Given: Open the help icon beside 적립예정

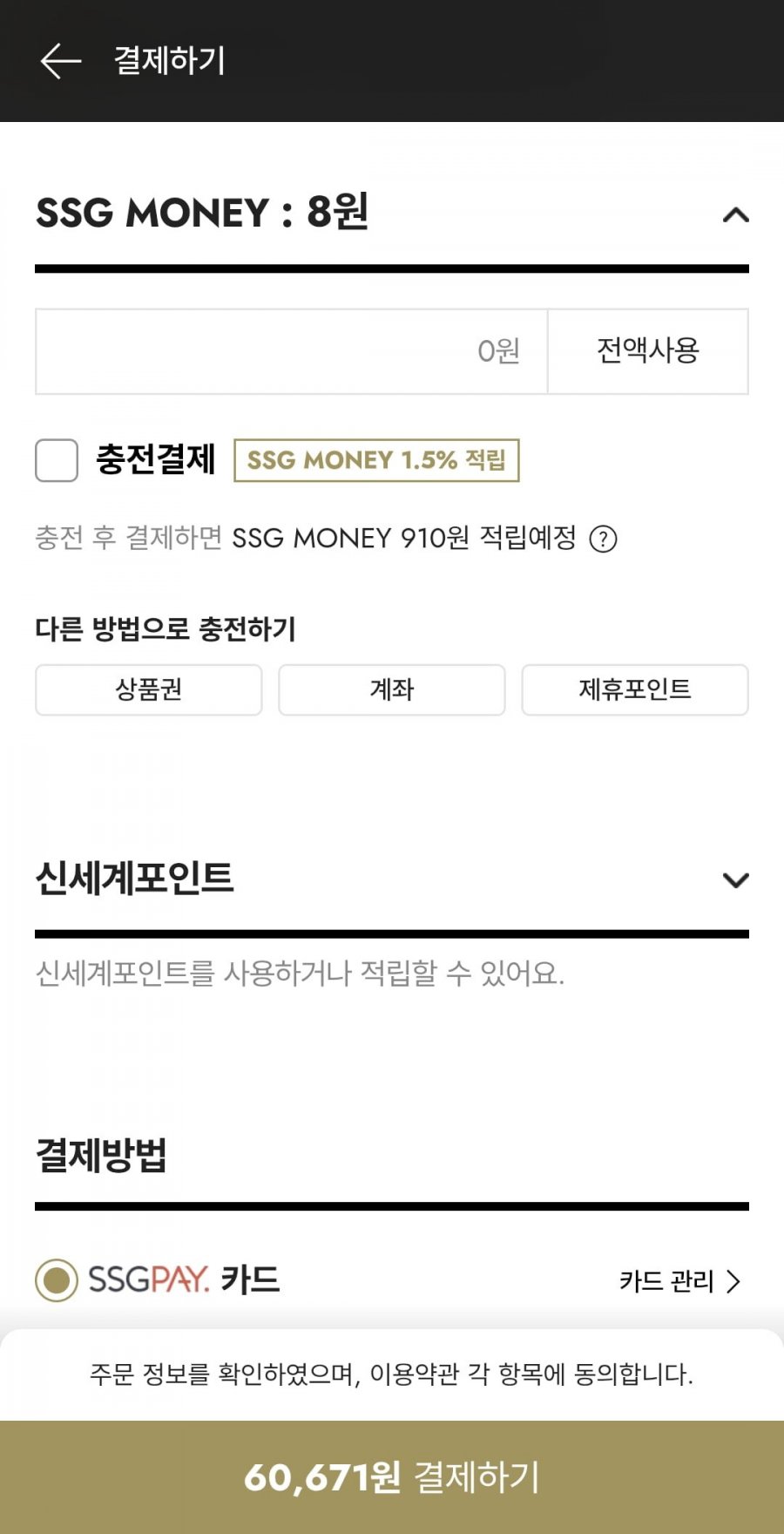Looking at the screenshot, I should click(x=603, y=539).
